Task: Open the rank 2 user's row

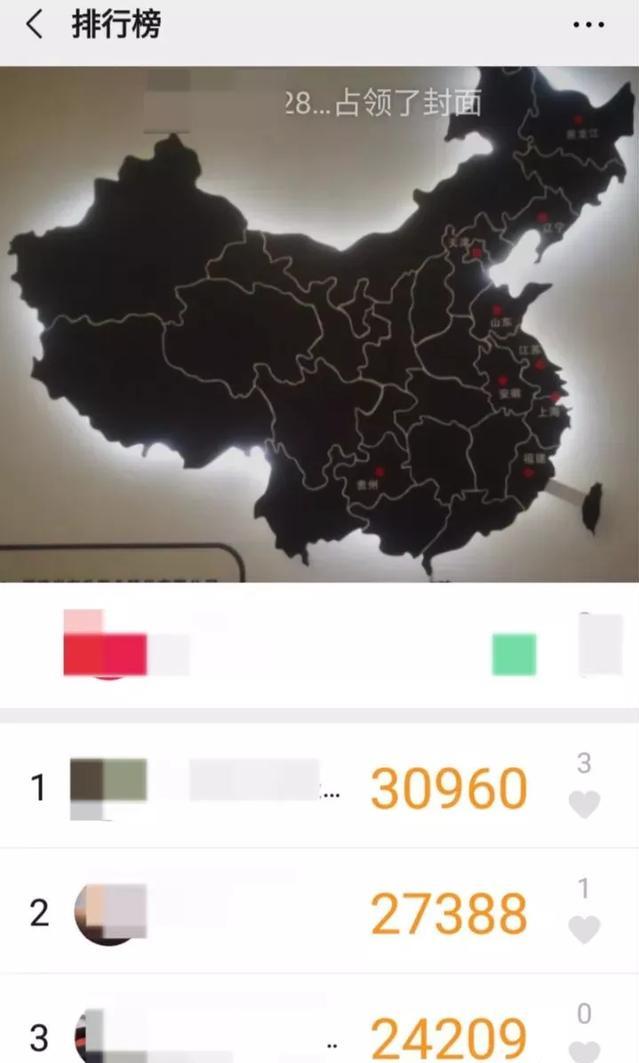Action: 250,913
